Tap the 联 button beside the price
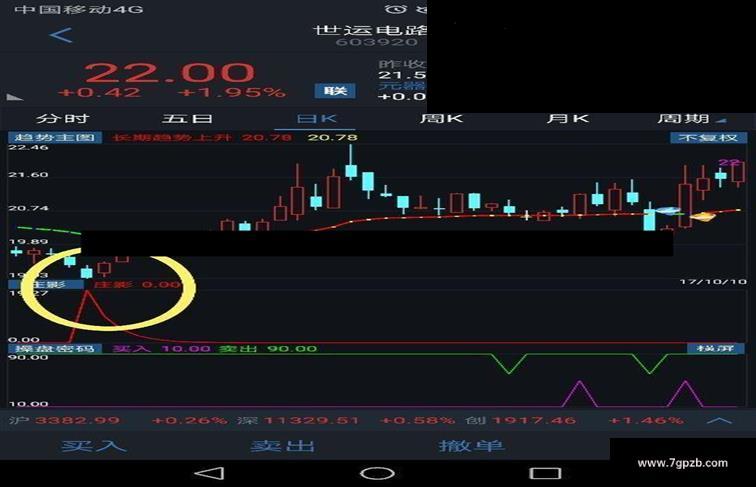Screen dimensions: 756x487 (x=335, y=91)
